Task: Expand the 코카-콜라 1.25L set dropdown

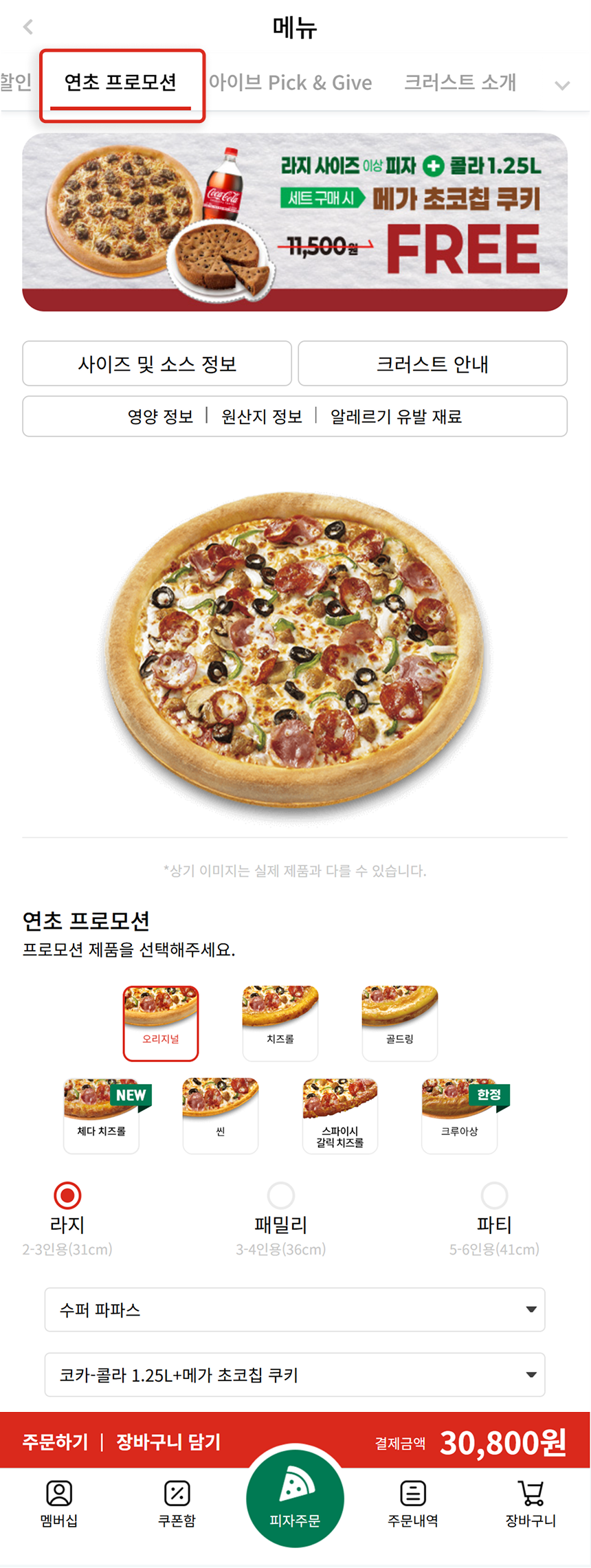Action: (295, 1375)
